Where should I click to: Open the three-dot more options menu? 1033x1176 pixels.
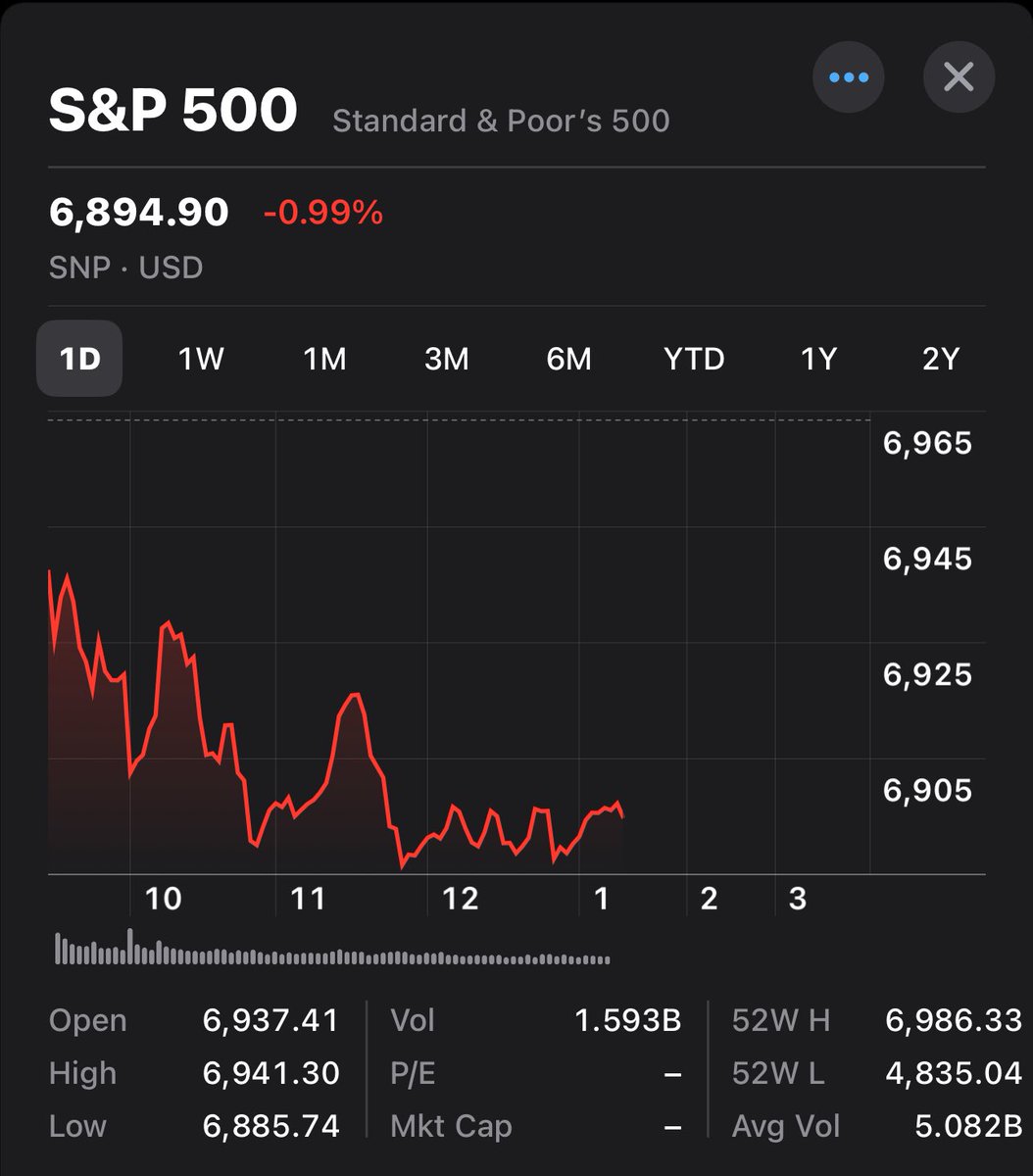(x=849, y=76)
